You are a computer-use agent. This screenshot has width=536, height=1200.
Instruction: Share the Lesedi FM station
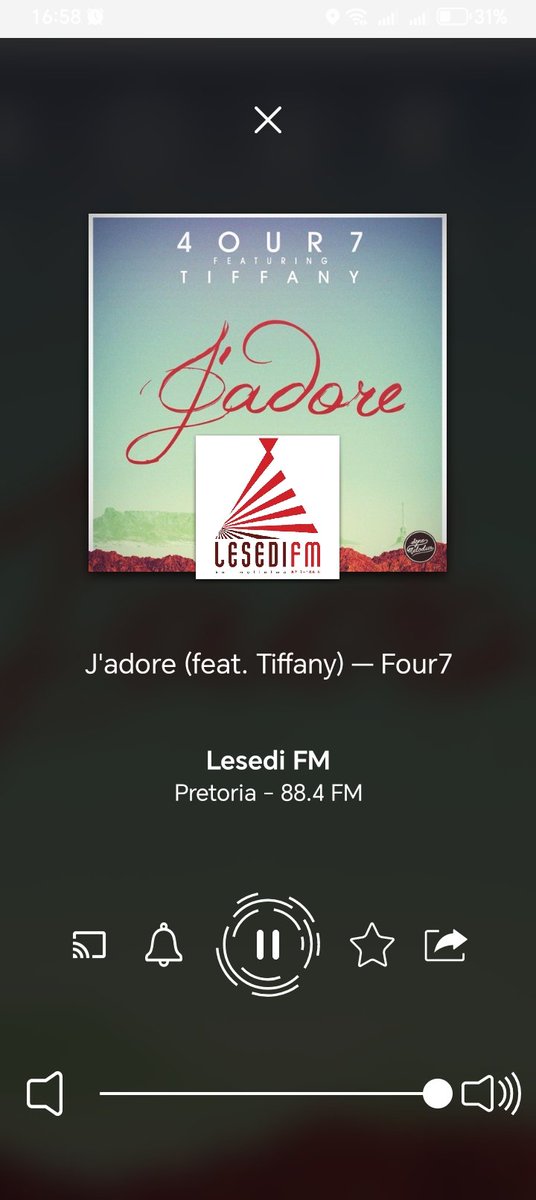point(446,945)
